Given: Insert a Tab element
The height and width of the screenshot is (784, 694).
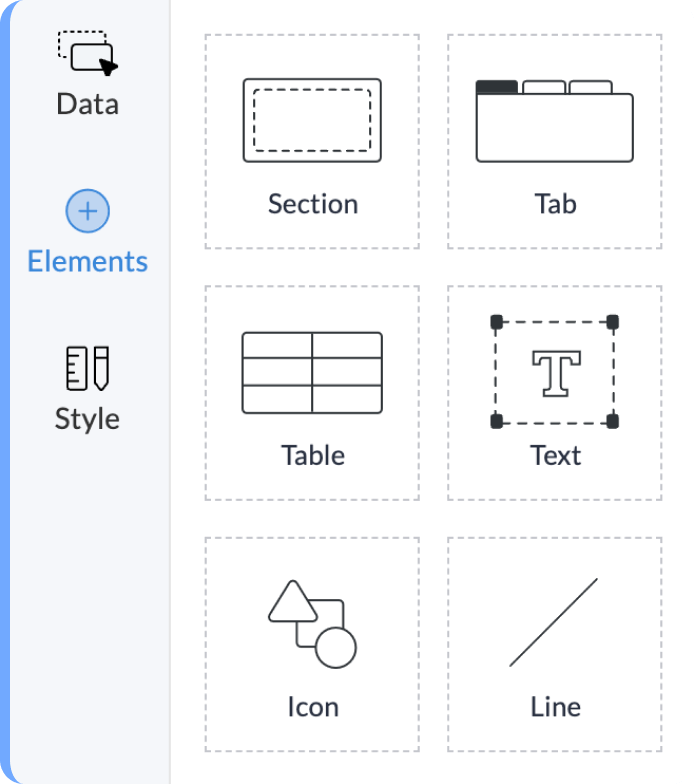Looking at the screenshot, I should (554, 142).
